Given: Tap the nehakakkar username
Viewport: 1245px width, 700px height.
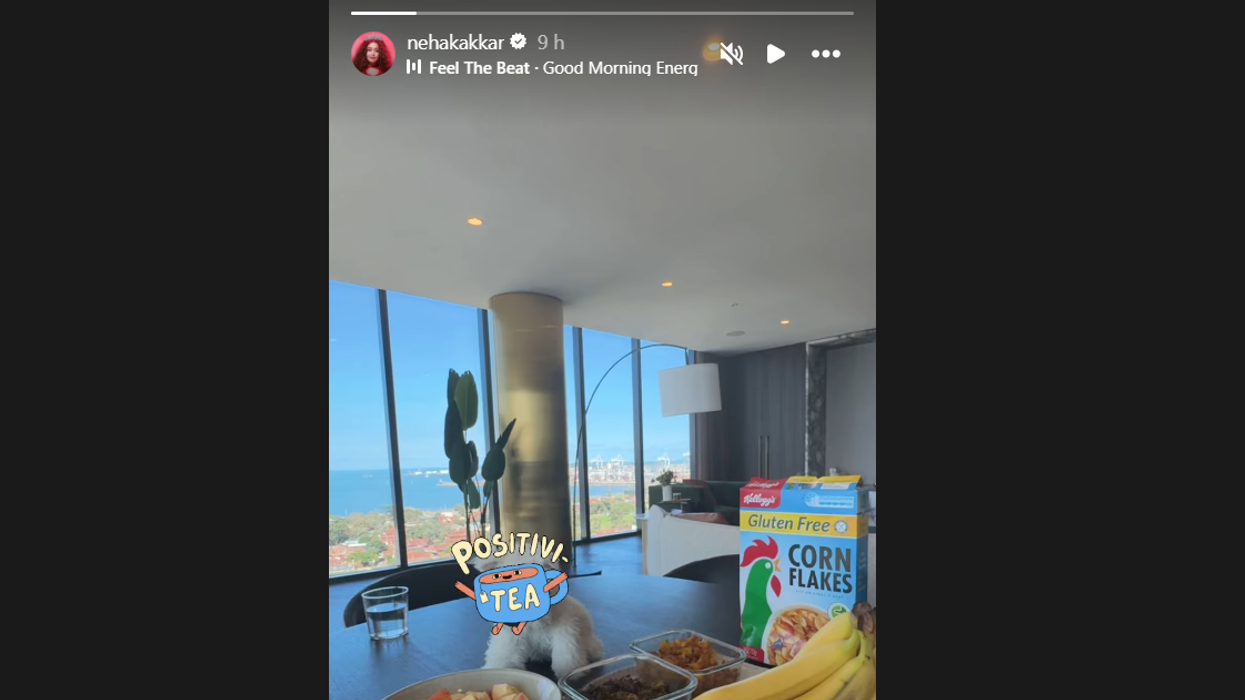Looking at the screenshot, I should (455, 42).
